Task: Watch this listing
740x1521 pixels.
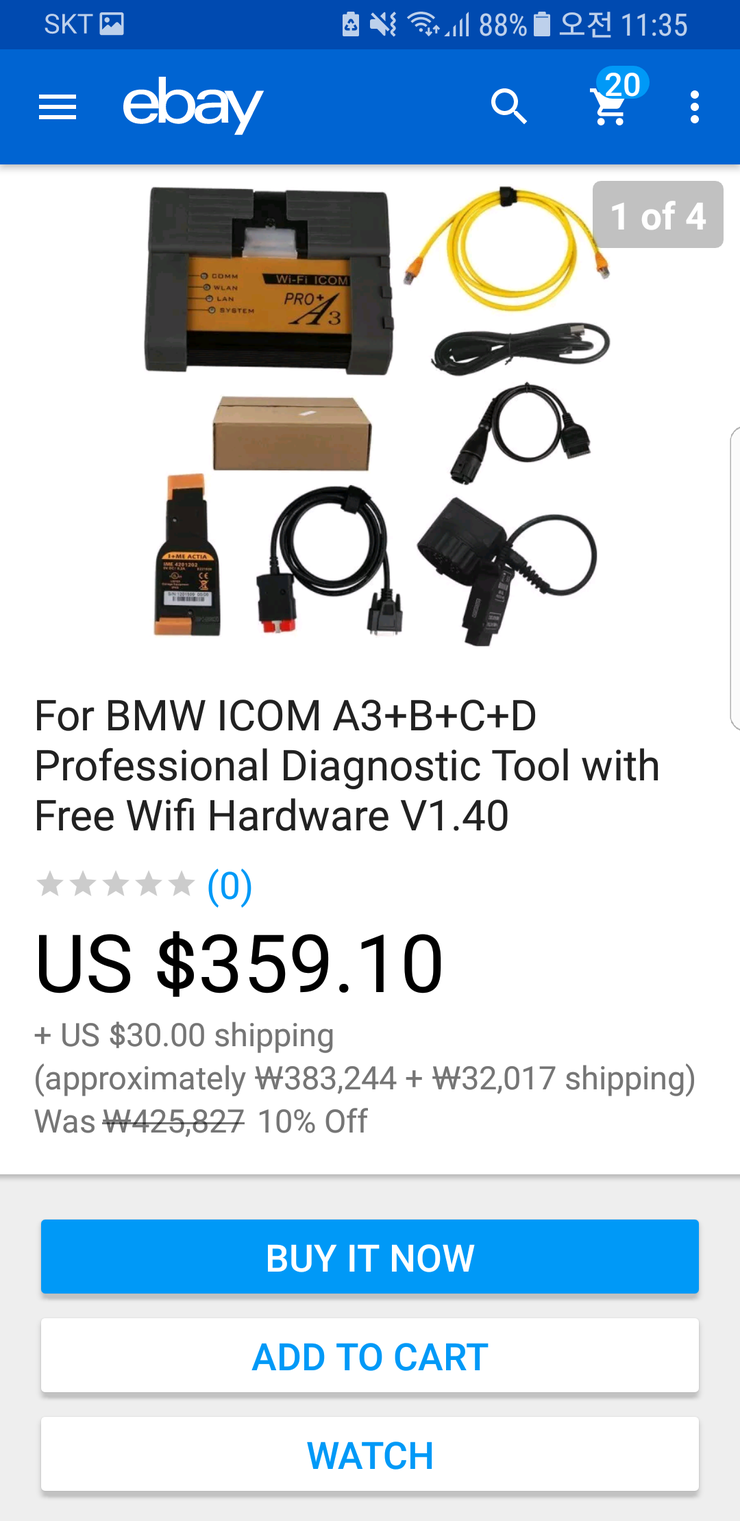Action: (x=369, y=1455)
